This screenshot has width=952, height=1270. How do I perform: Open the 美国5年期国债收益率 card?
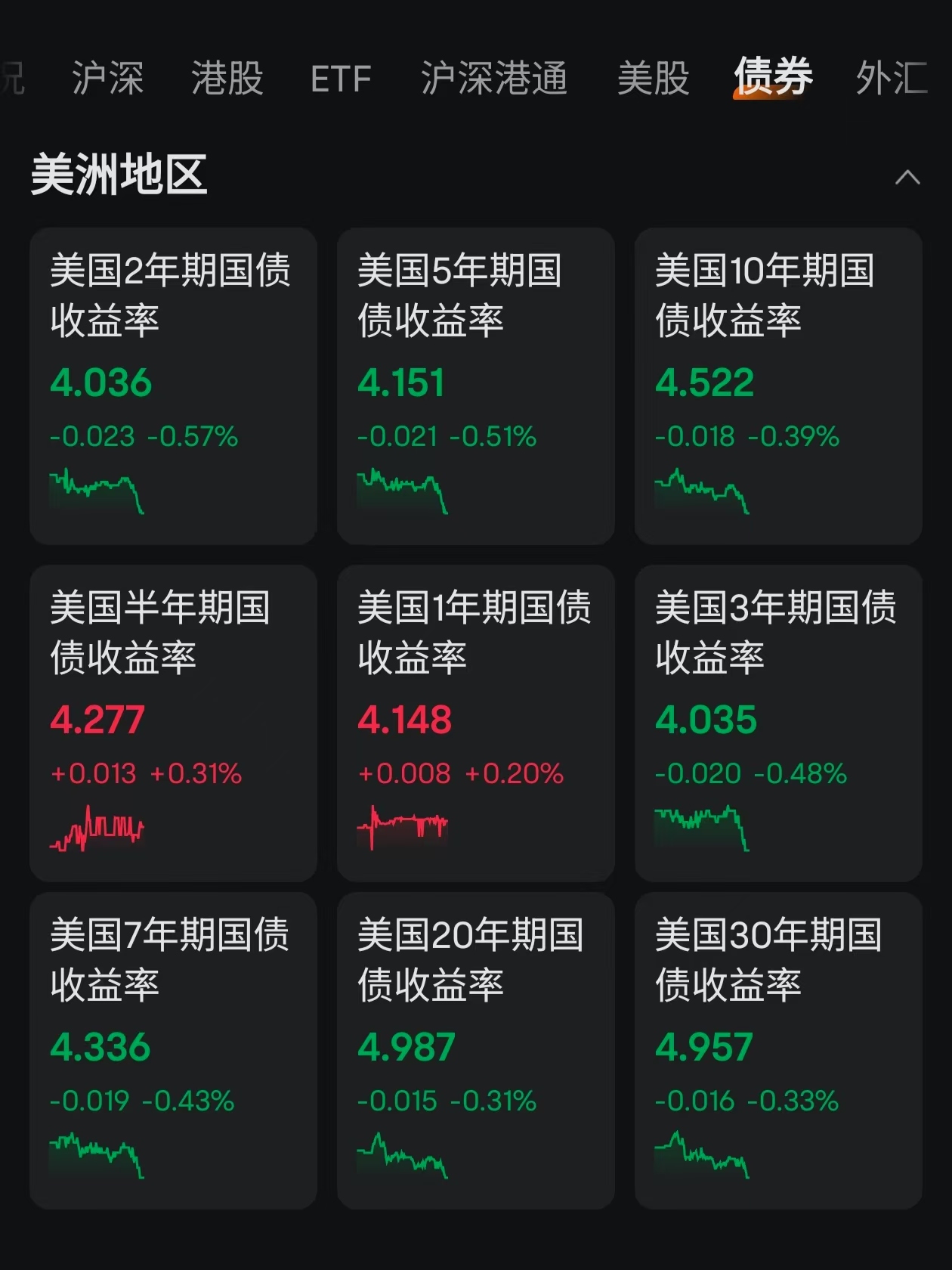click(x=475, y=386)
